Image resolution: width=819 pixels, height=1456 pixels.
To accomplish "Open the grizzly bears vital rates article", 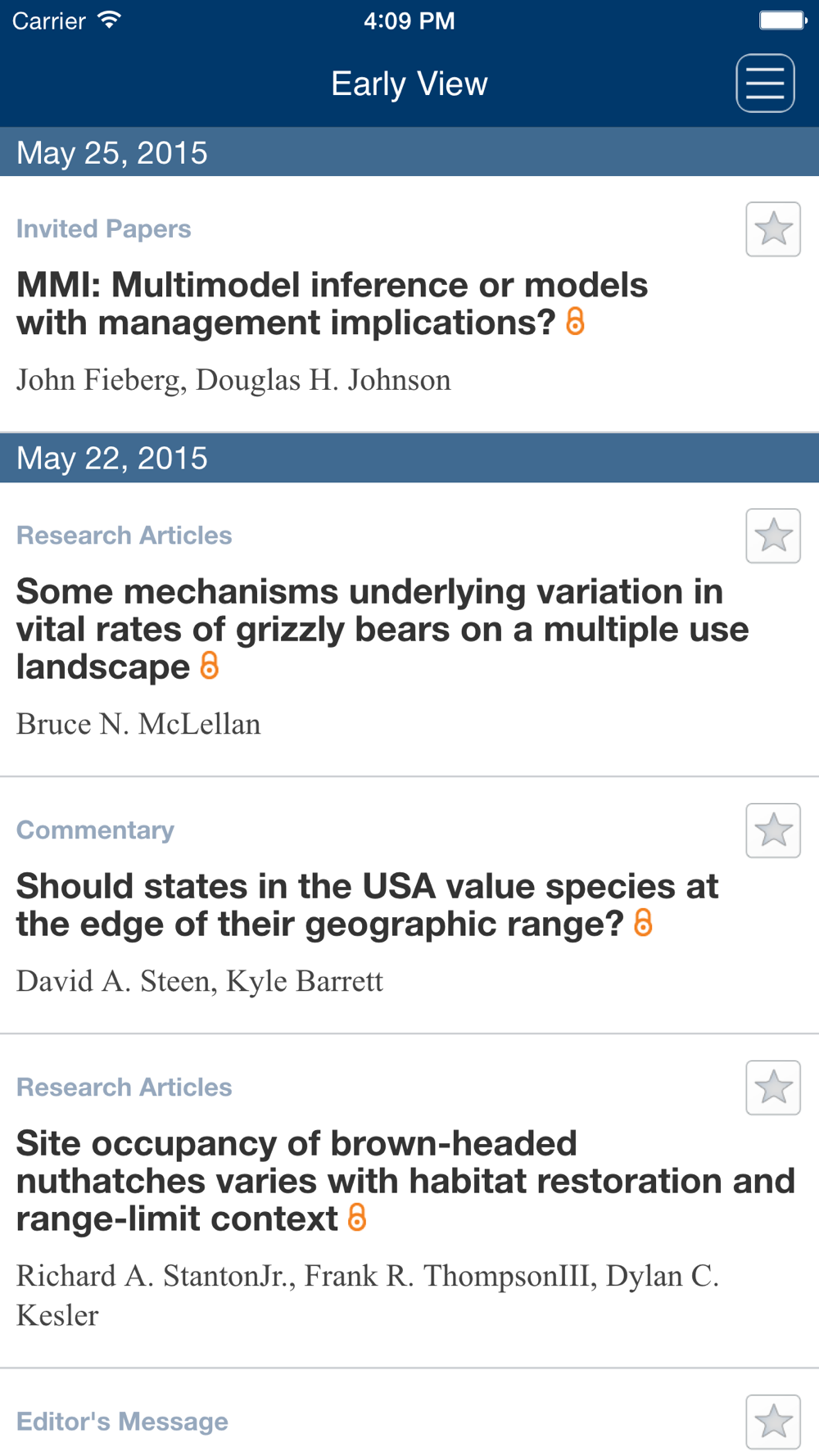I will click(382, 629).
